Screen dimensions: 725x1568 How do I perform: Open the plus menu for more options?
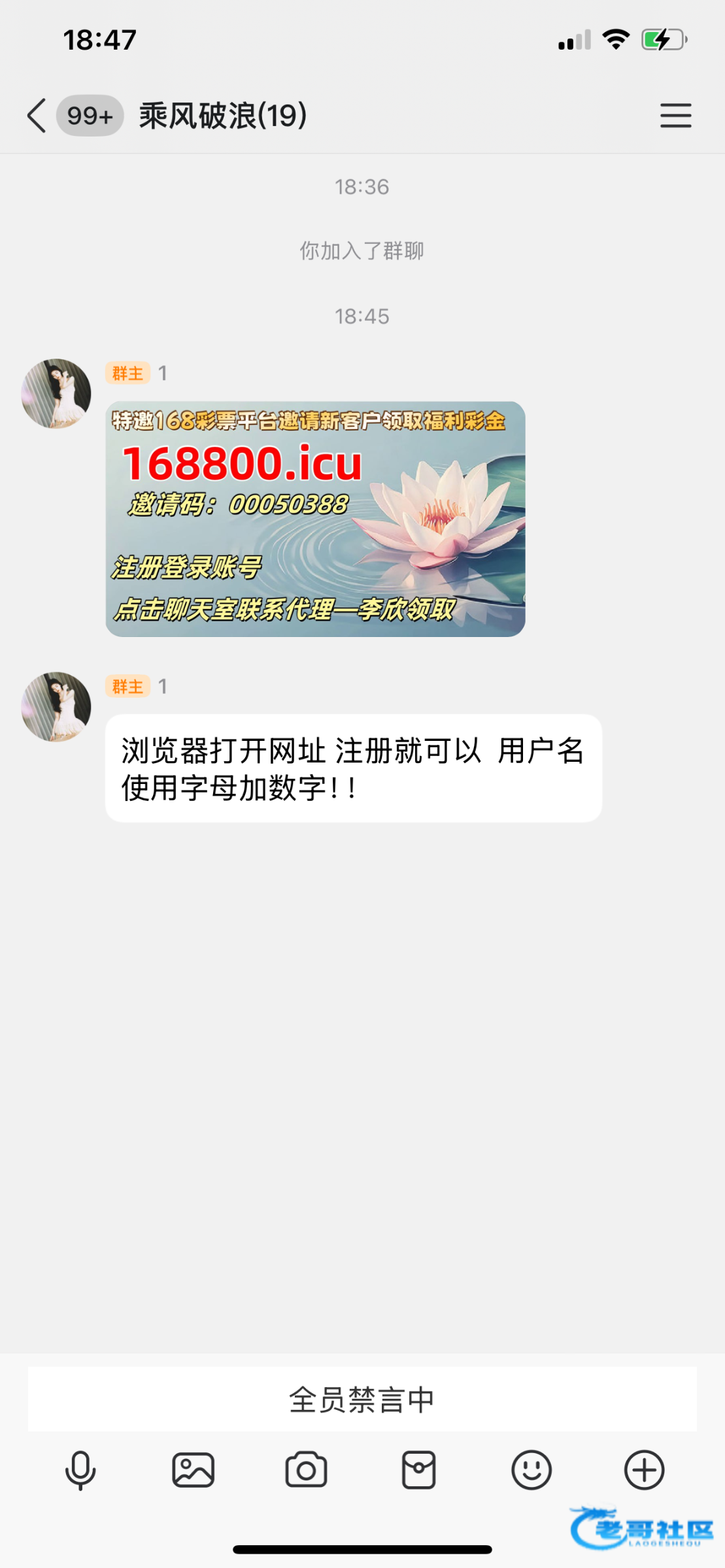645,1470
